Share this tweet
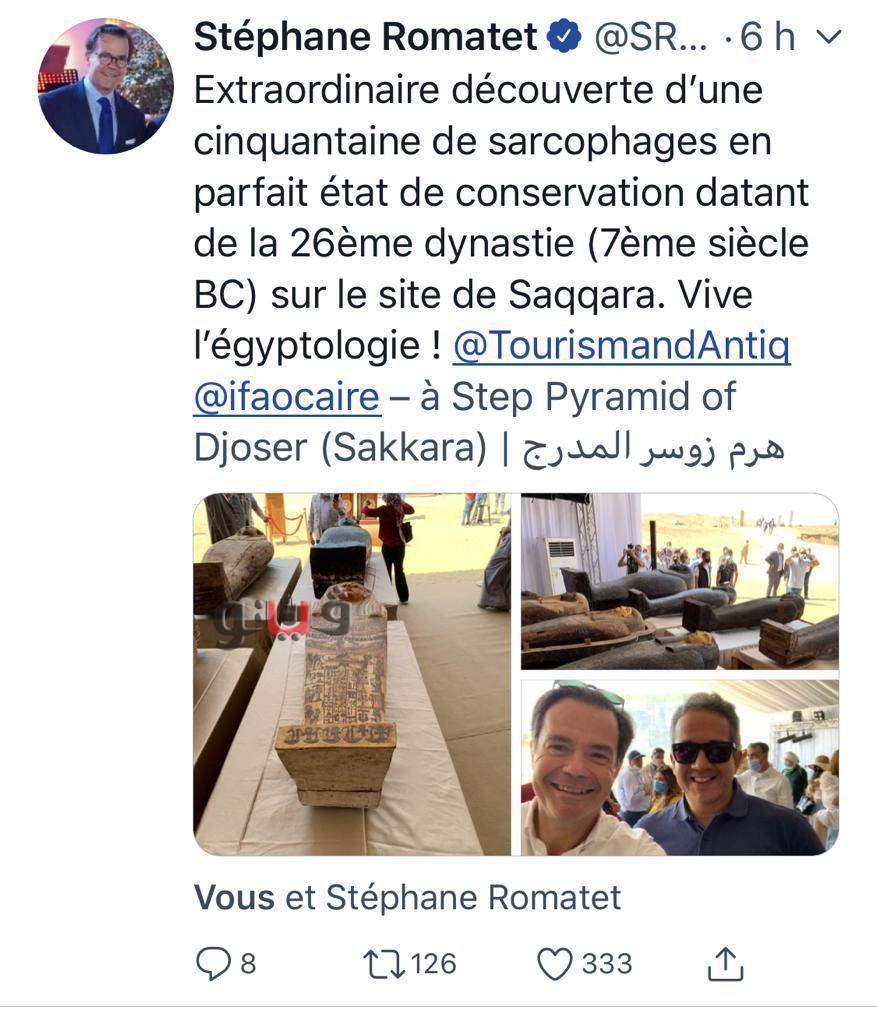 point(726,963)
